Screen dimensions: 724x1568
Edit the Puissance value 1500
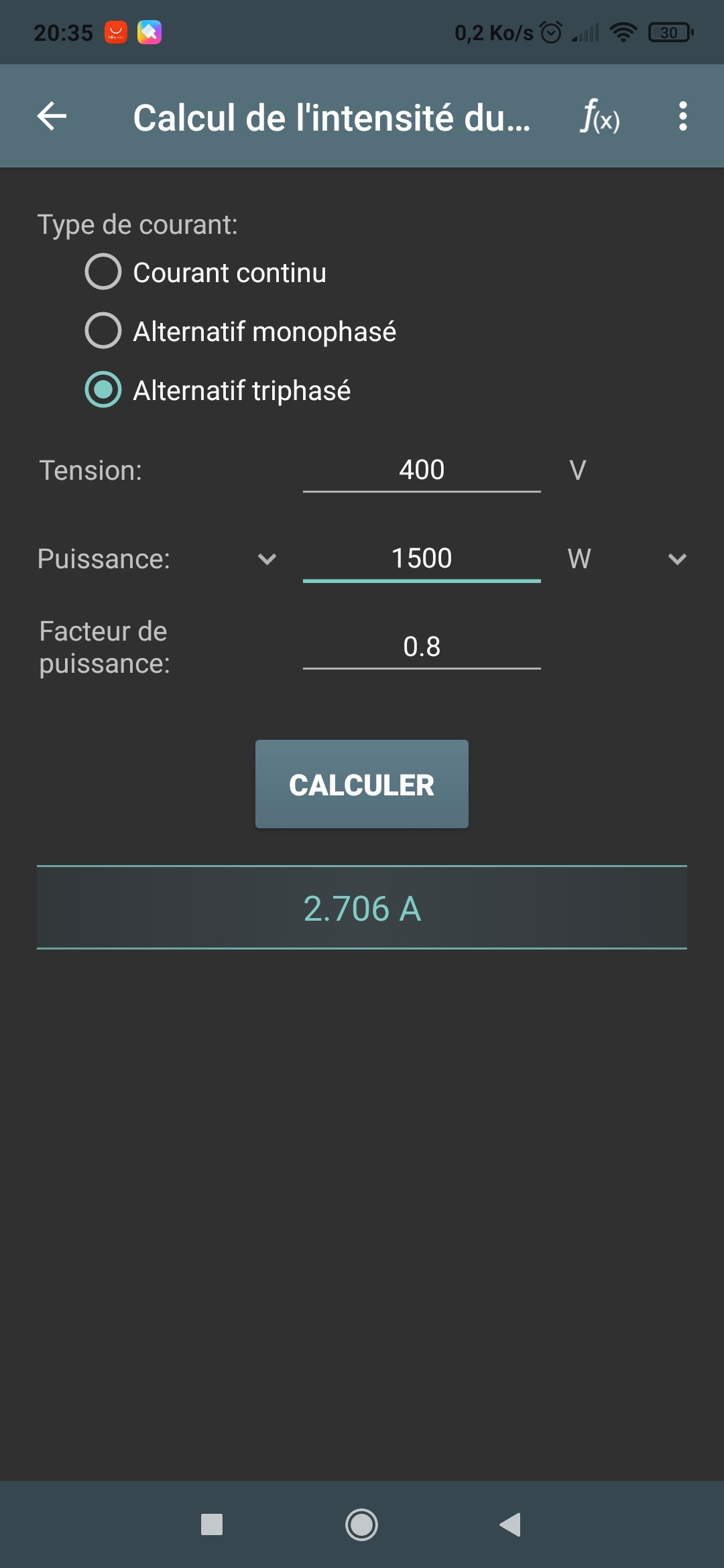(x=422, y=559)
